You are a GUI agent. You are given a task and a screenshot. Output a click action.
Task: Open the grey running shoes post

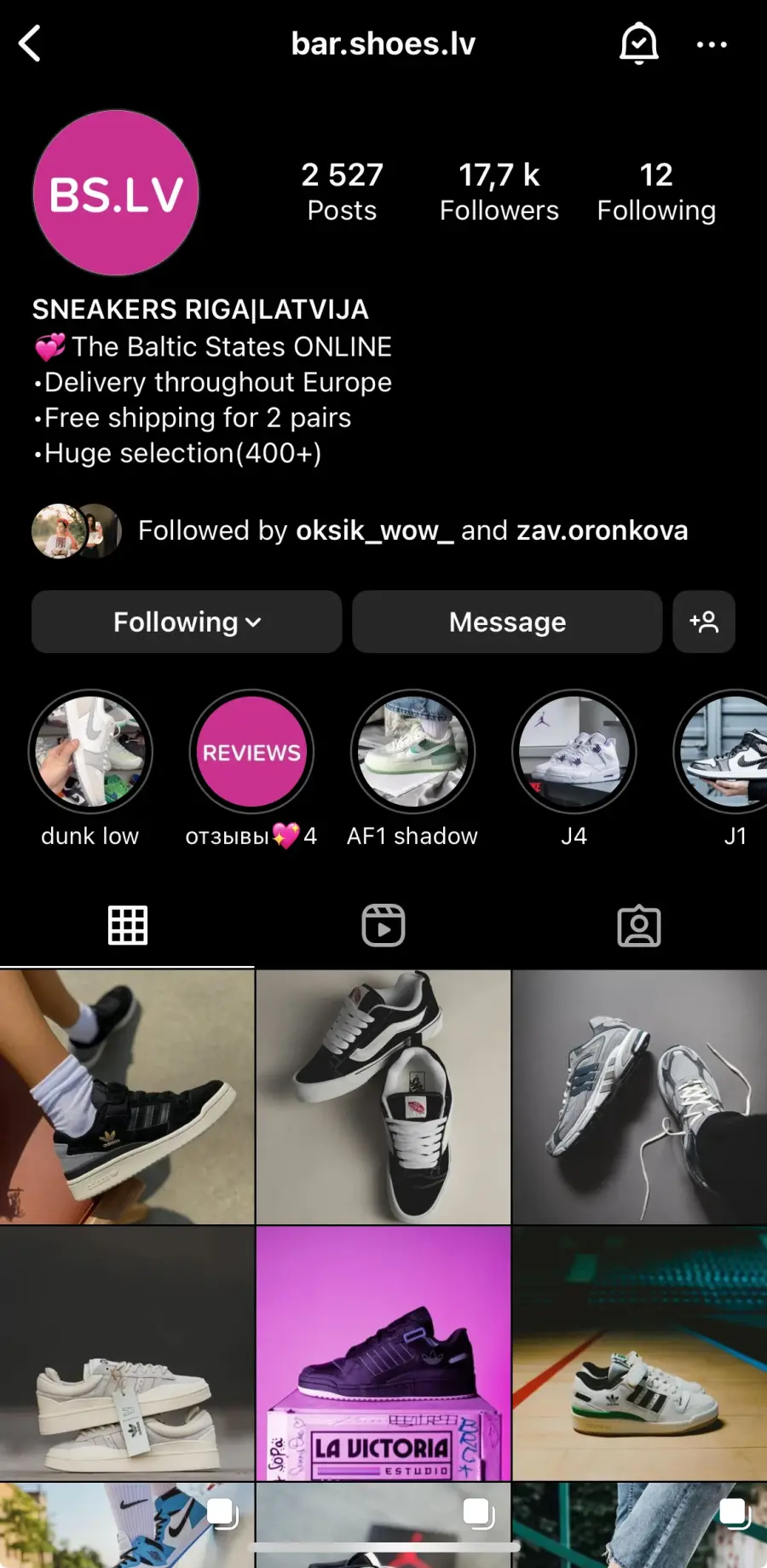[640, 1096]
